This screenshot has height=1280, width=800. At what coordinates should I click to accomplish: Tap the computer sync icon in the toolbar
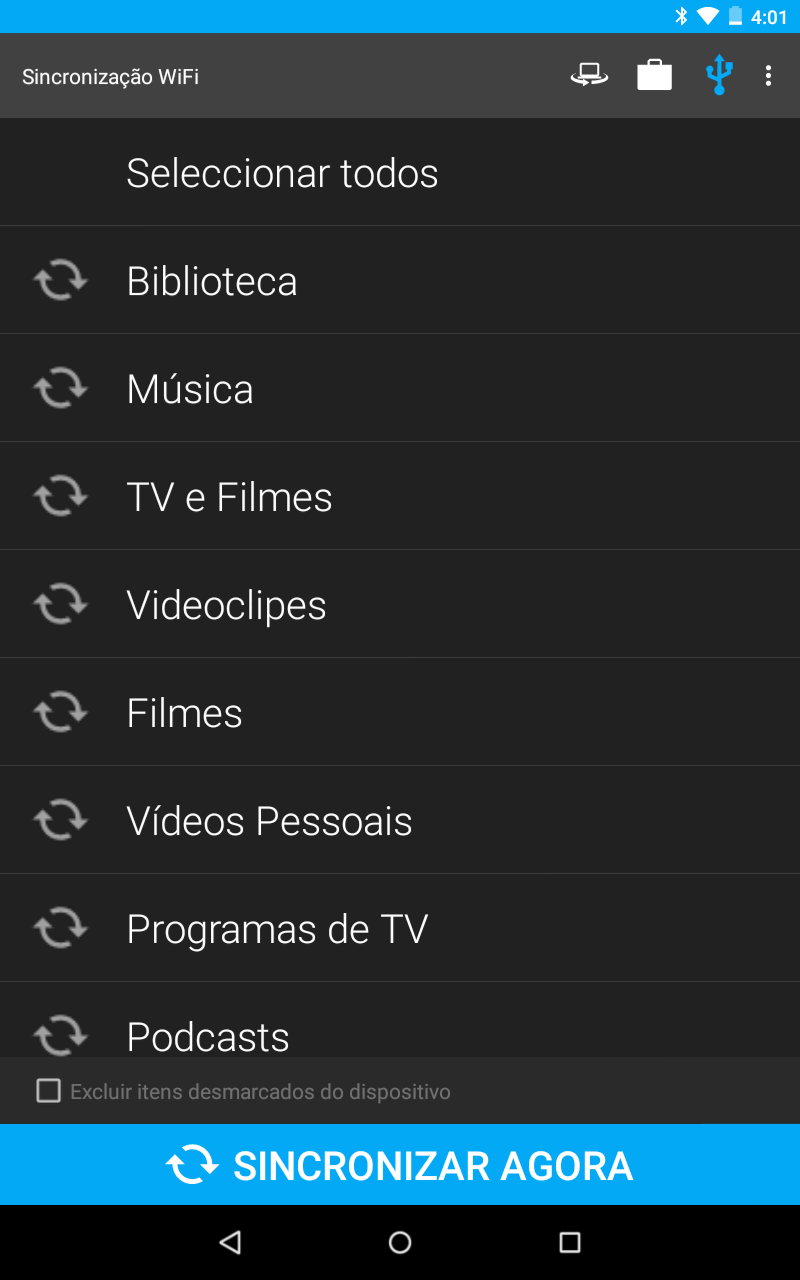click(x=589, y=76)
